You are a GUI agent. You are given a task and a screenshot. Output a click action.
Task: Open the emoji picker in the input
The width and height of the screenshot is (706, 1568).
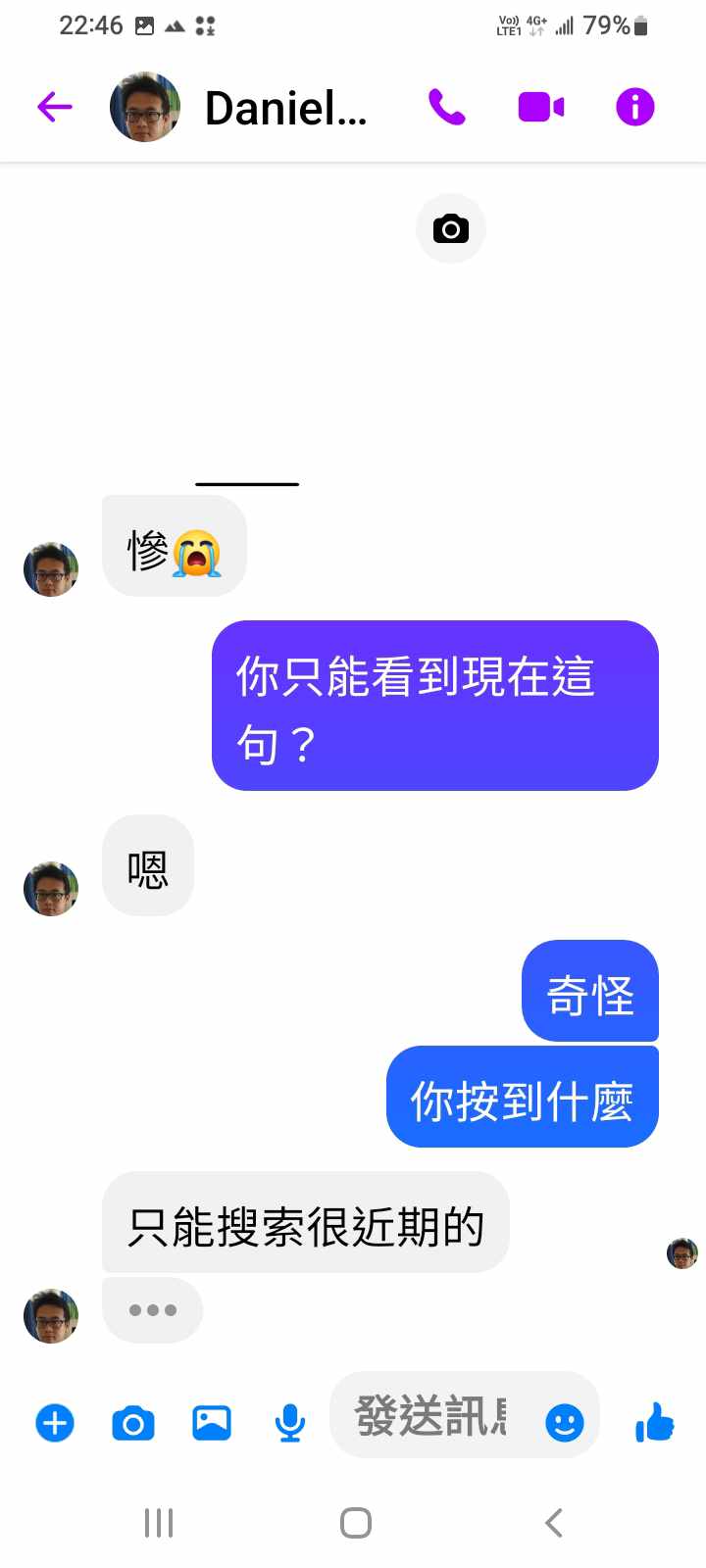pos(565,1422)
